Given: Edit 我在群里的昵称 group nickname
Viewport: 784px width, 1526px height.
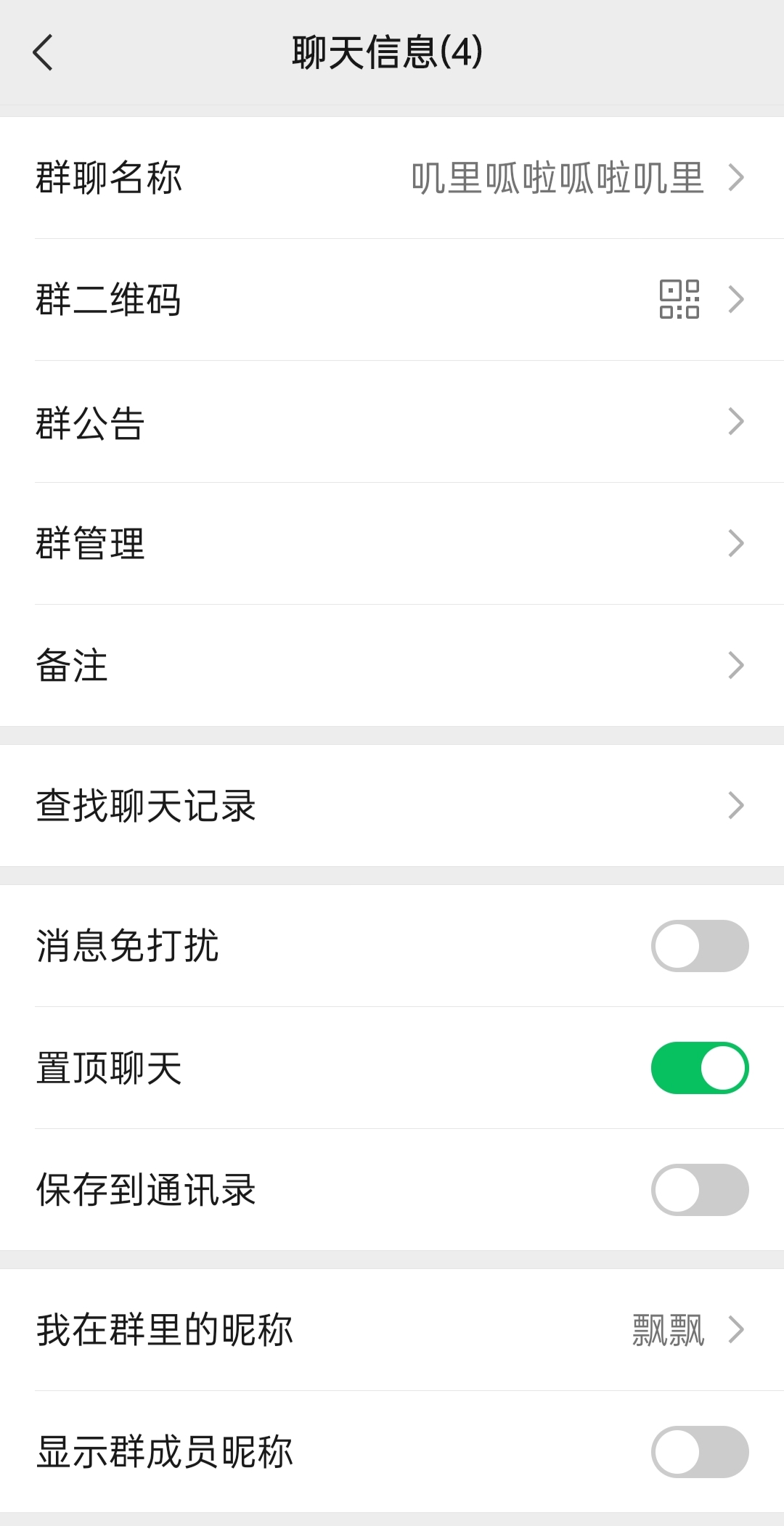Looking at the screenshot, I should (392, 1330).
